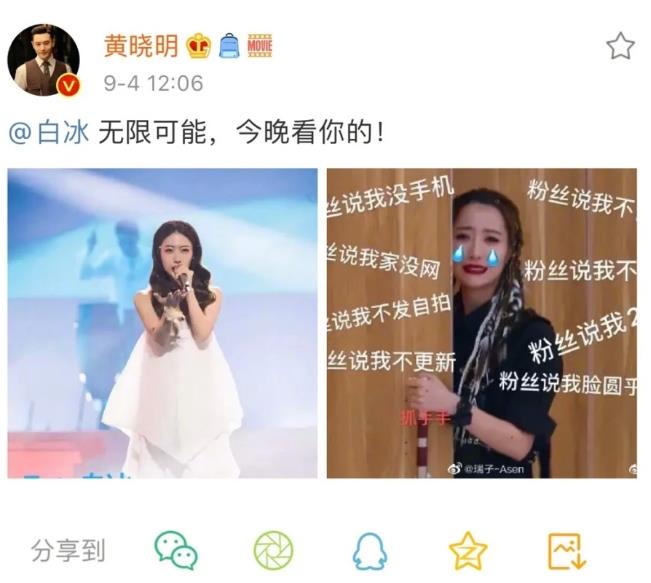
Task: Tap the username 黄晓明
Action: coord(141,46)
